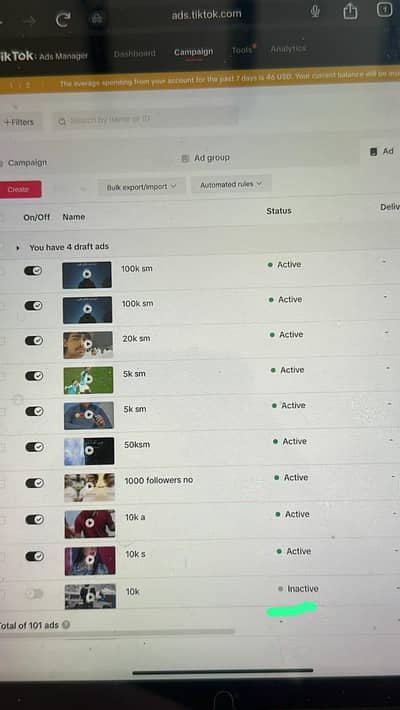This screenshot has height=710, width=400.
Task: Open the Bulk export/import dropdown
Action: pos(141,186)
